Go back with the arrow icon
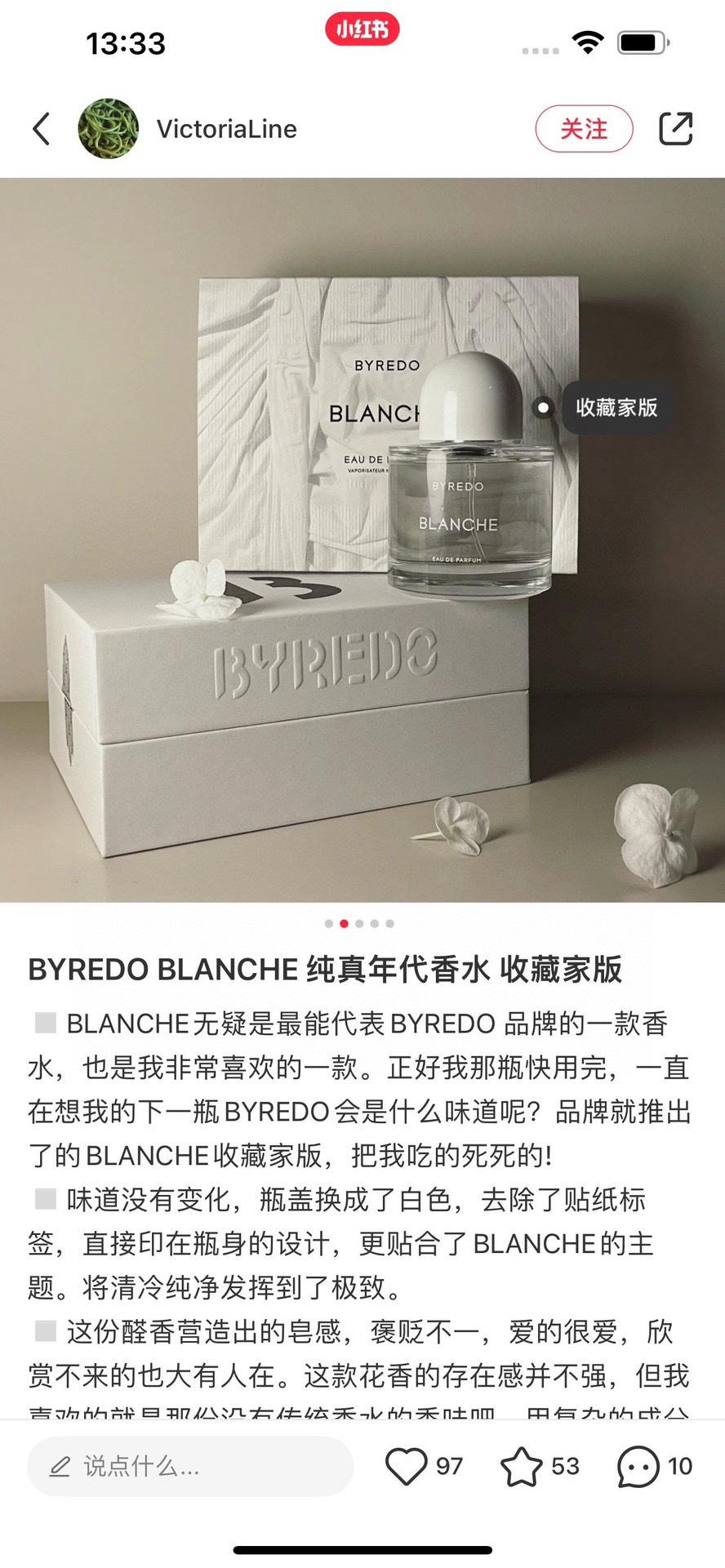Image resolution: width=725 pixels, height=1568 pixels. 42,129
